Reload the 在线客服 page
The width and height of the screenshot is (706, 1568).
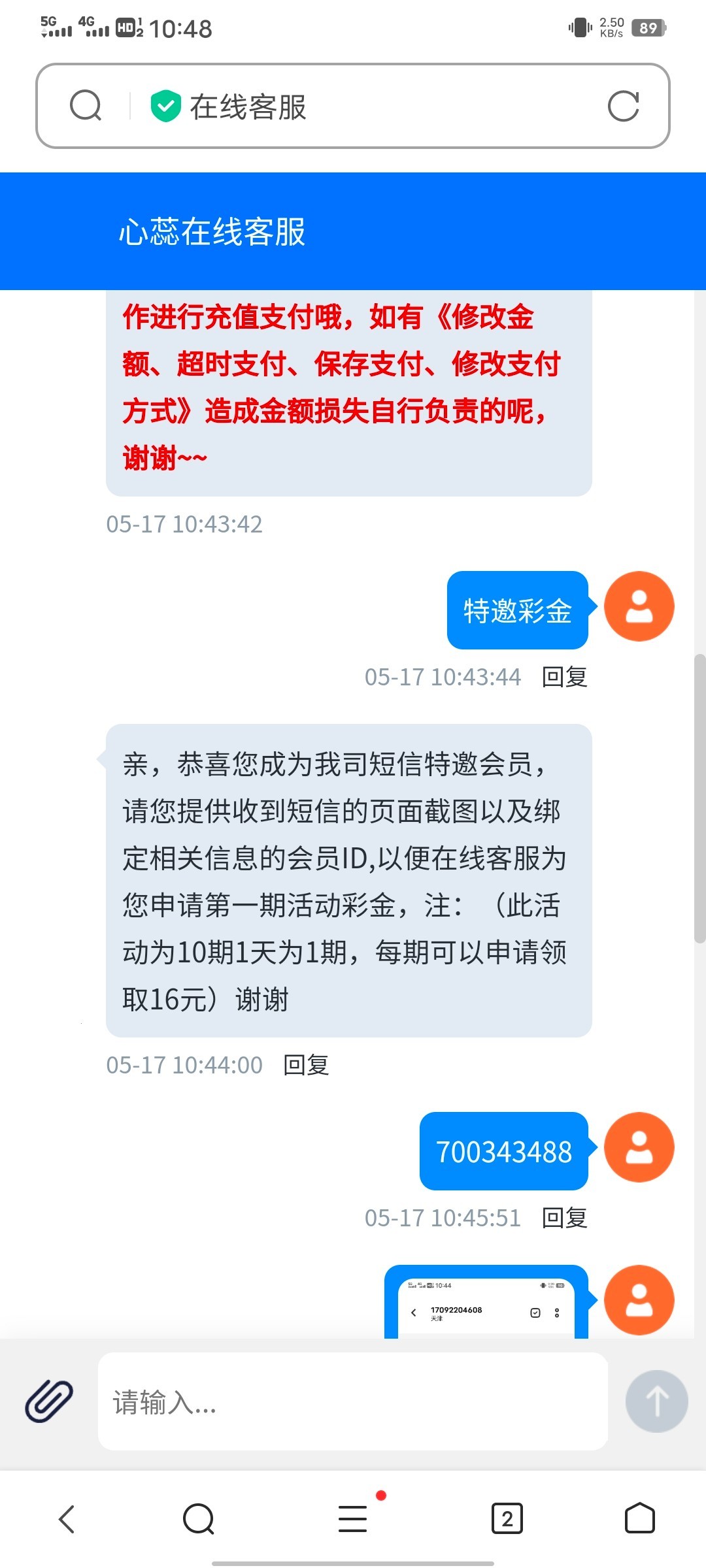click(622, 106)
